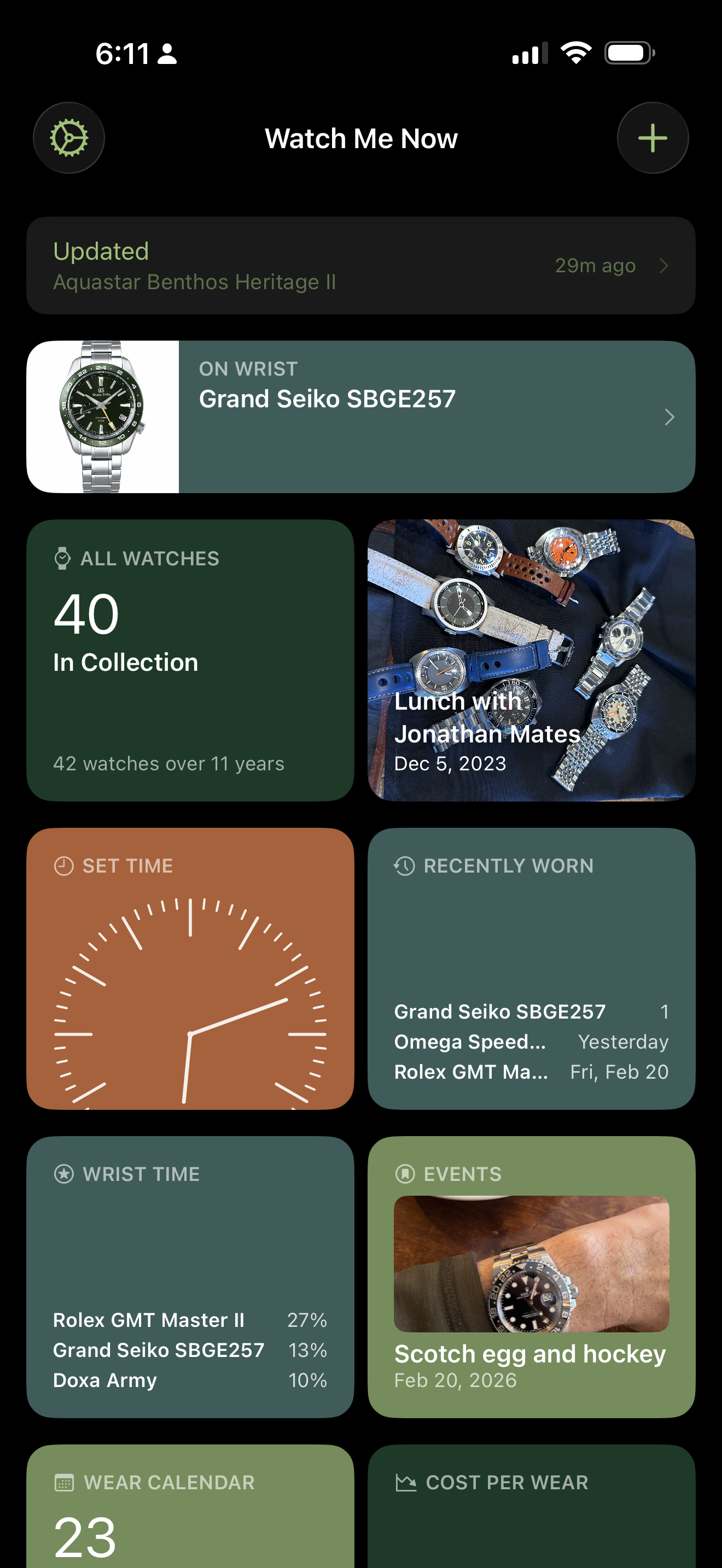Open On Wrist Grand Seiko SBGE257 card
Screen dimensions: 722x1568
pos(360,417)
